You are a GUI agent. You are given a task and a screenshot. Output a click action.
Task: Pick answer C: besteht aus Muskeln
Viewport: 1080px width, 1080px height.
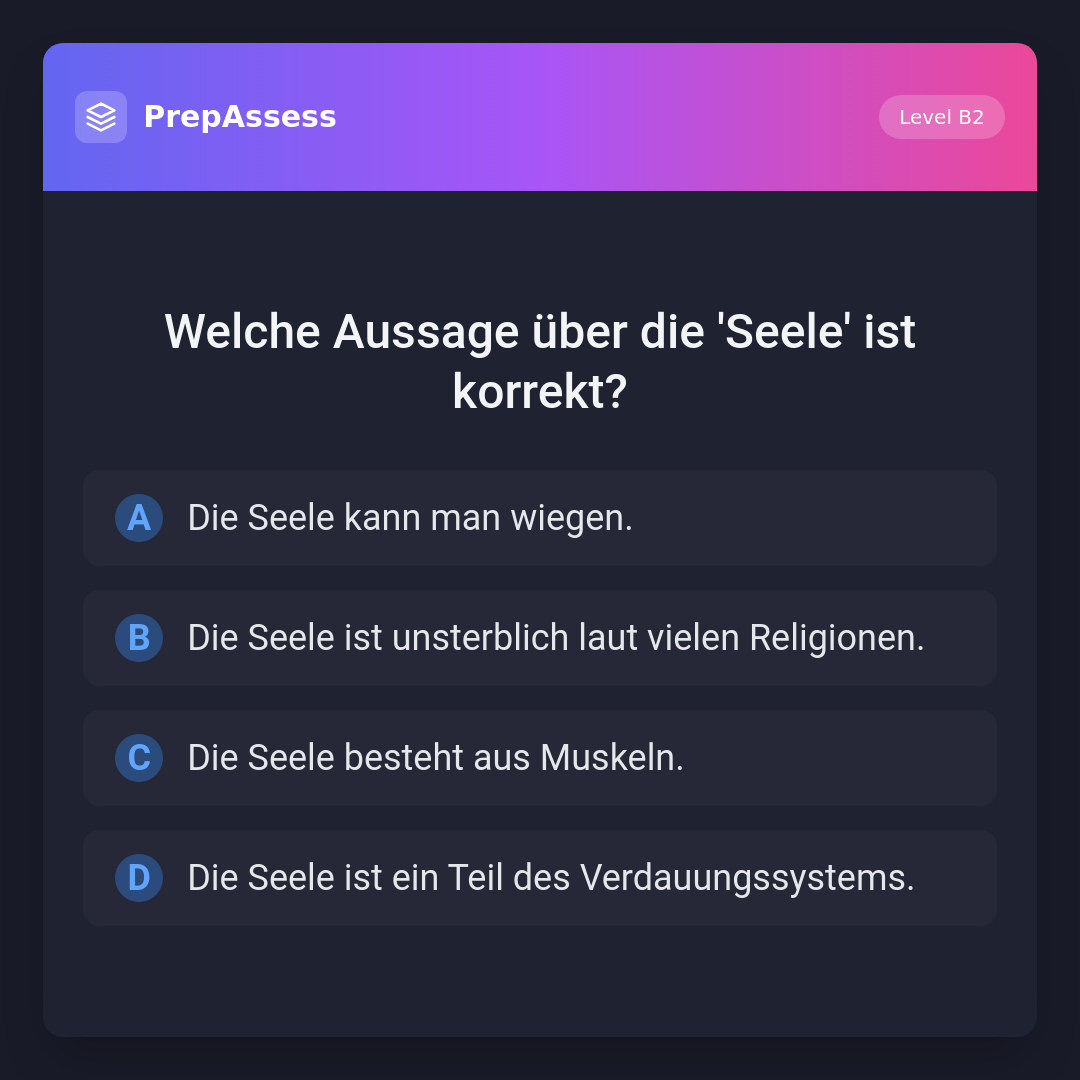click(540, 758)
